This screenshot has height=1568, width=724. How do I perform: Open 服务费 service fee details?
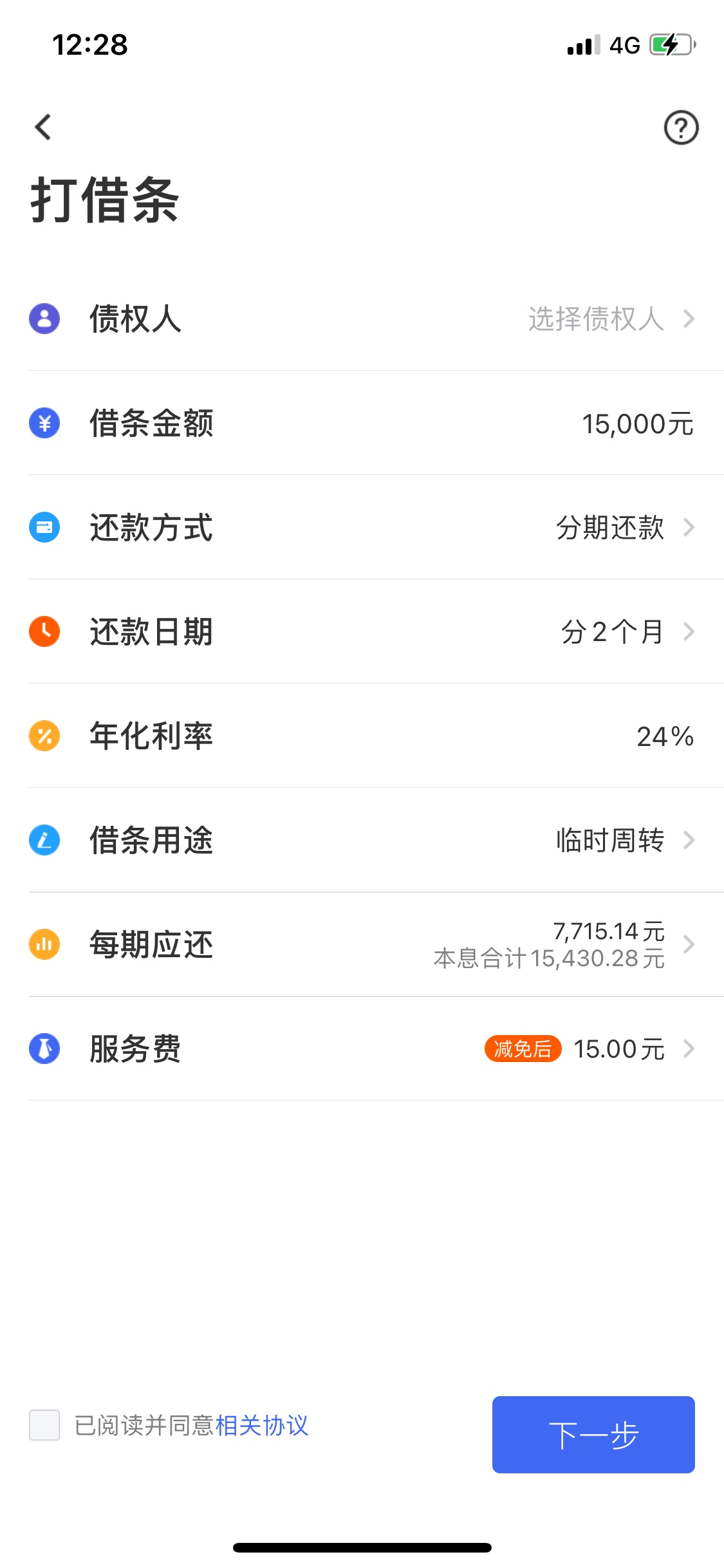(376, 1049)
